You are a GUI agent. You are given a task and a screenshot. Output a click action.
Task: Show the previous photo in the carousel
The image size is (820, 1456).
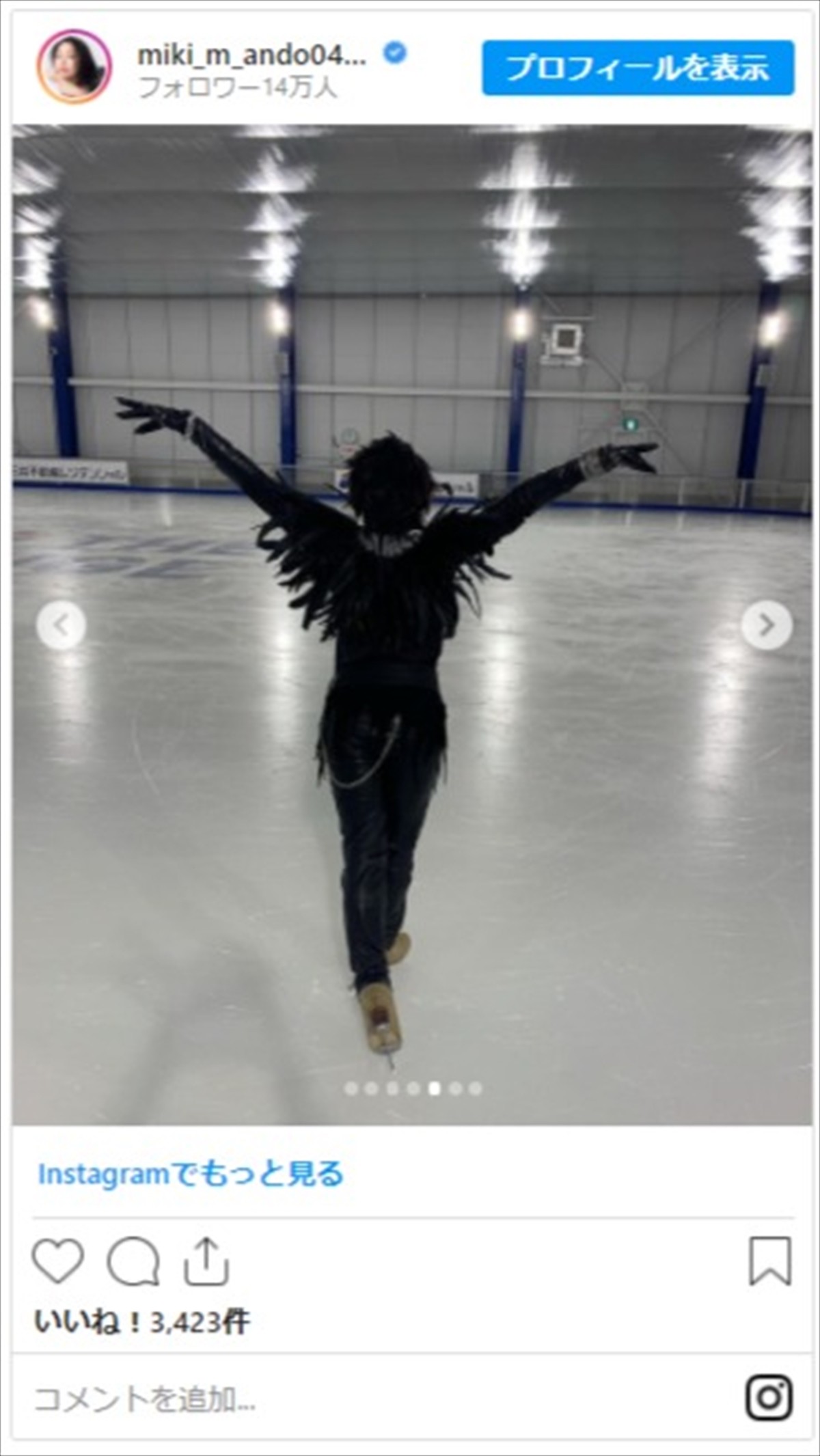click(61, 624)
